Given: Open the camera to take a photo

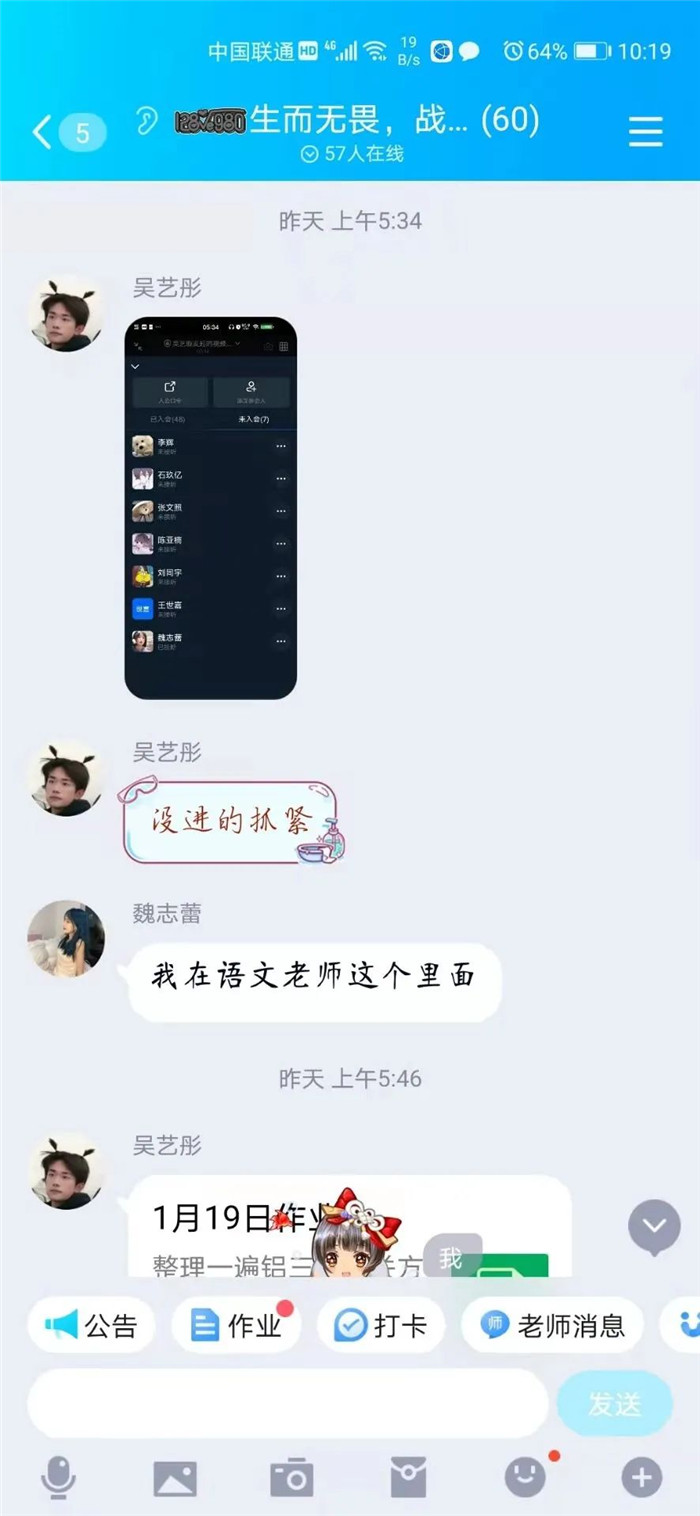Looking at the screenshot, I should (x=292, y=1478).
